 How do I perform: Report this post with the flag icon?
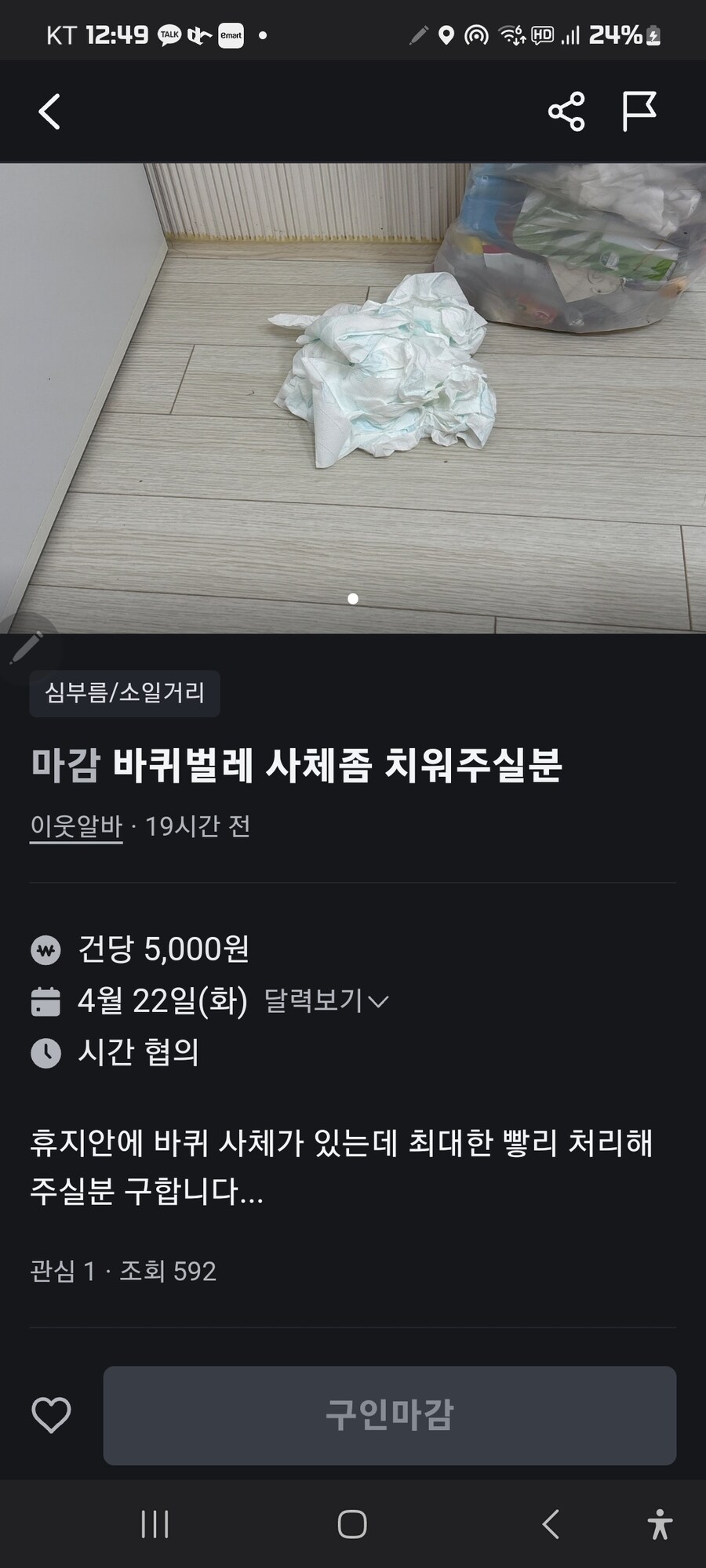point(639,111)
